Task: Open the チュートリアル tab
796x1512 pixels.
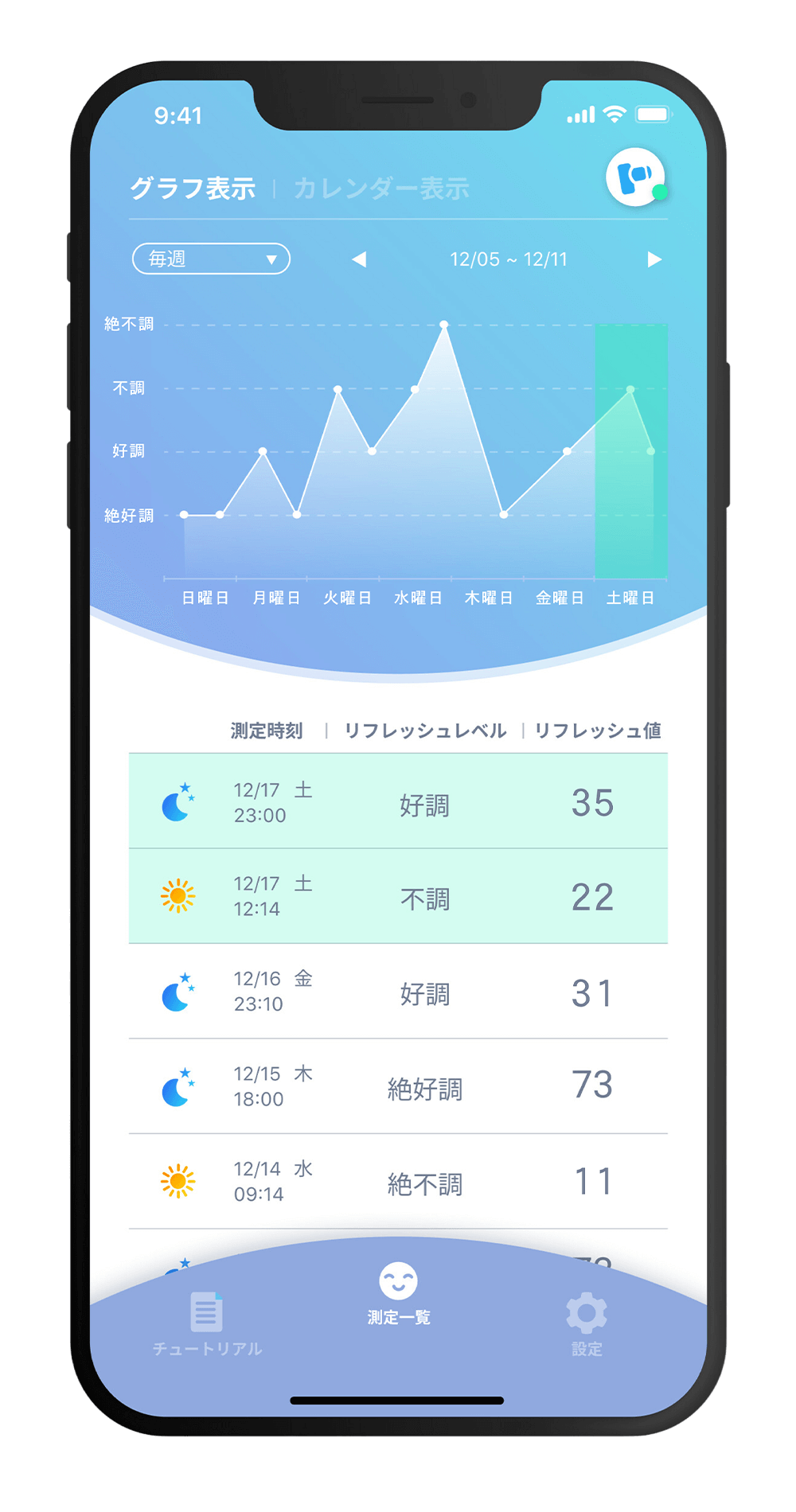Action: click(207, 1324)
